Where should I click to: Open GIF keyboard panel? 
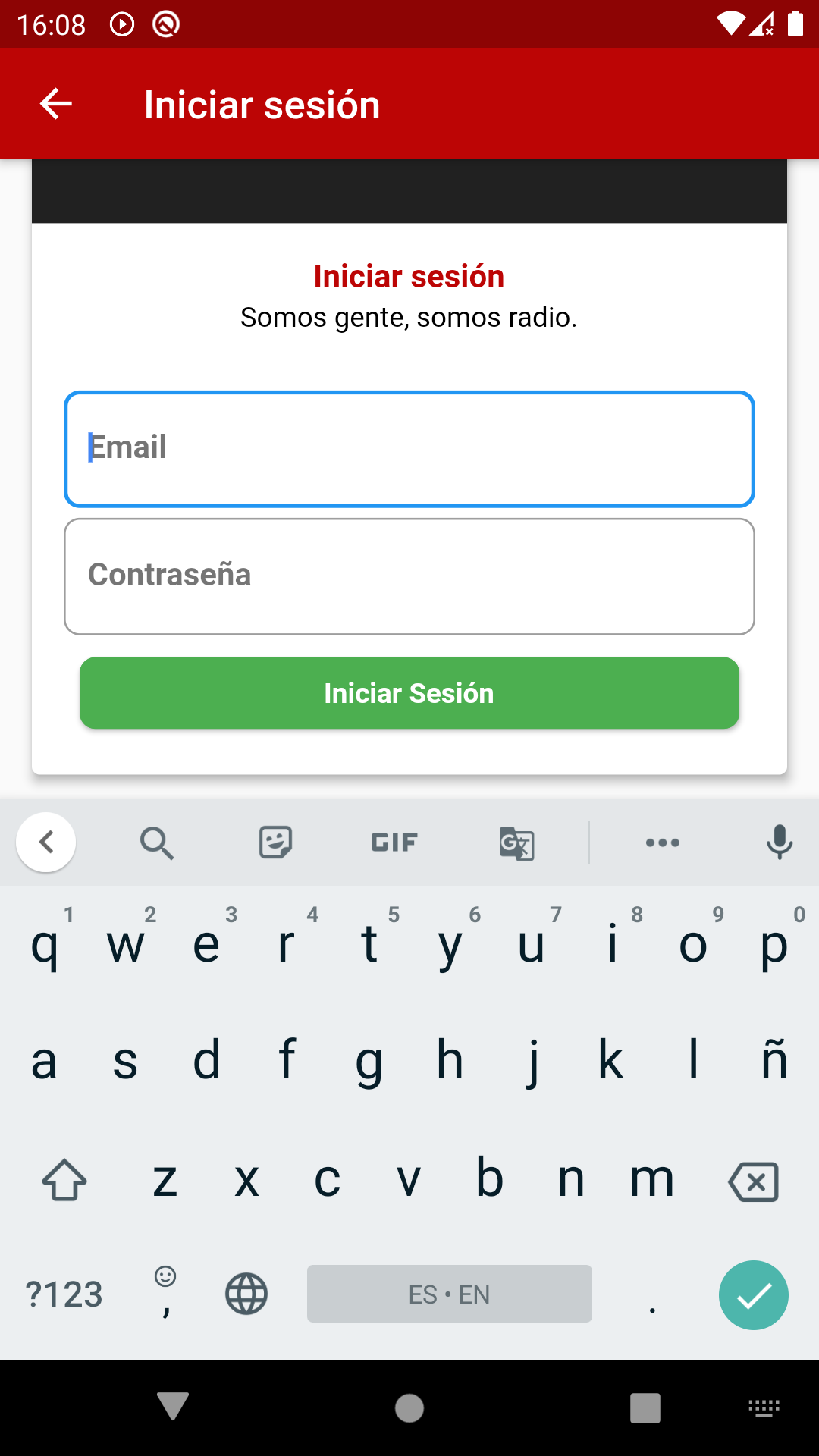coord(394,843)
